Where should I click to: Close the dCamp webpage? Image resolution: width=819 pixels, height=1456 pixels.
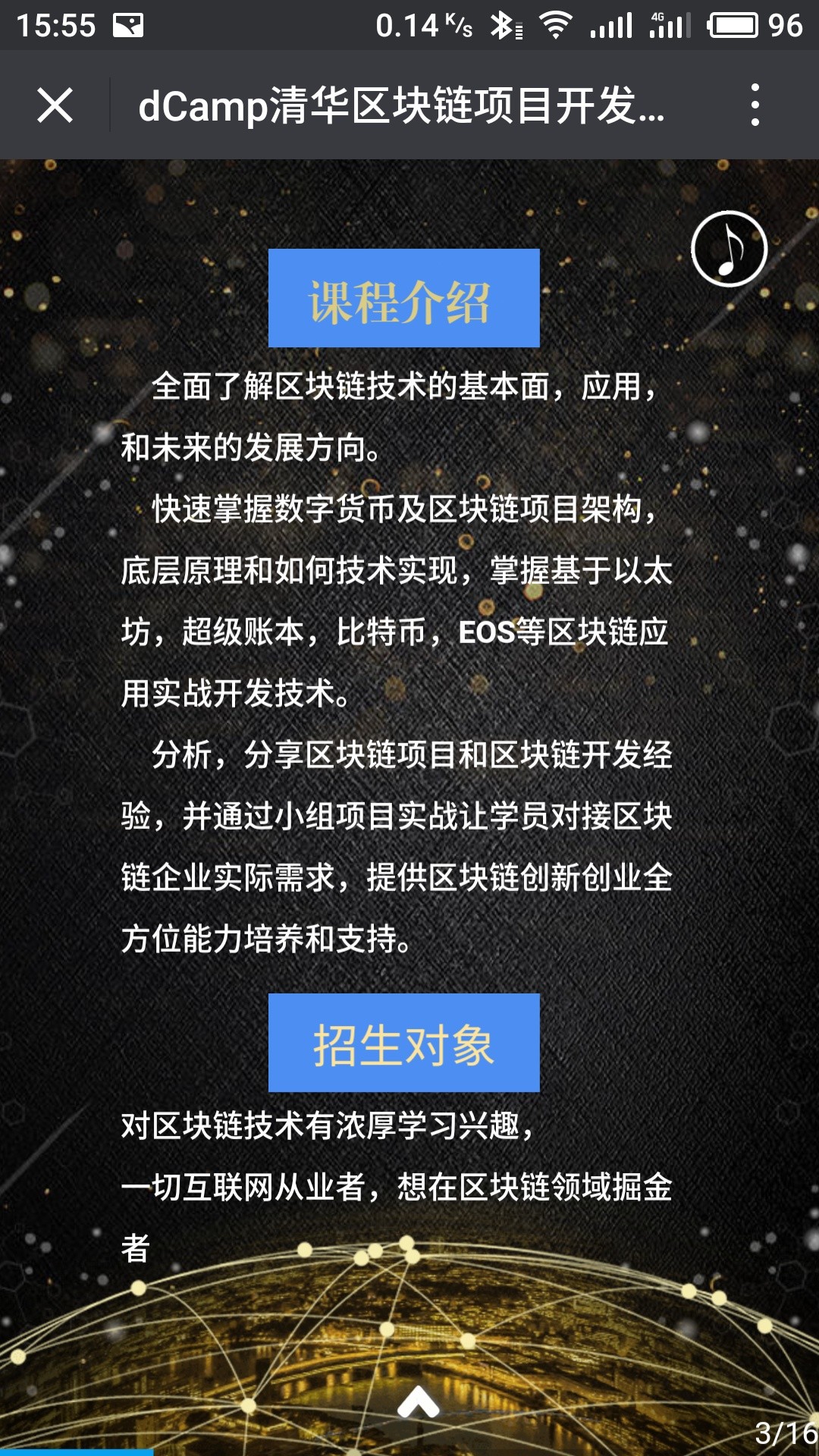pos(55,105)
